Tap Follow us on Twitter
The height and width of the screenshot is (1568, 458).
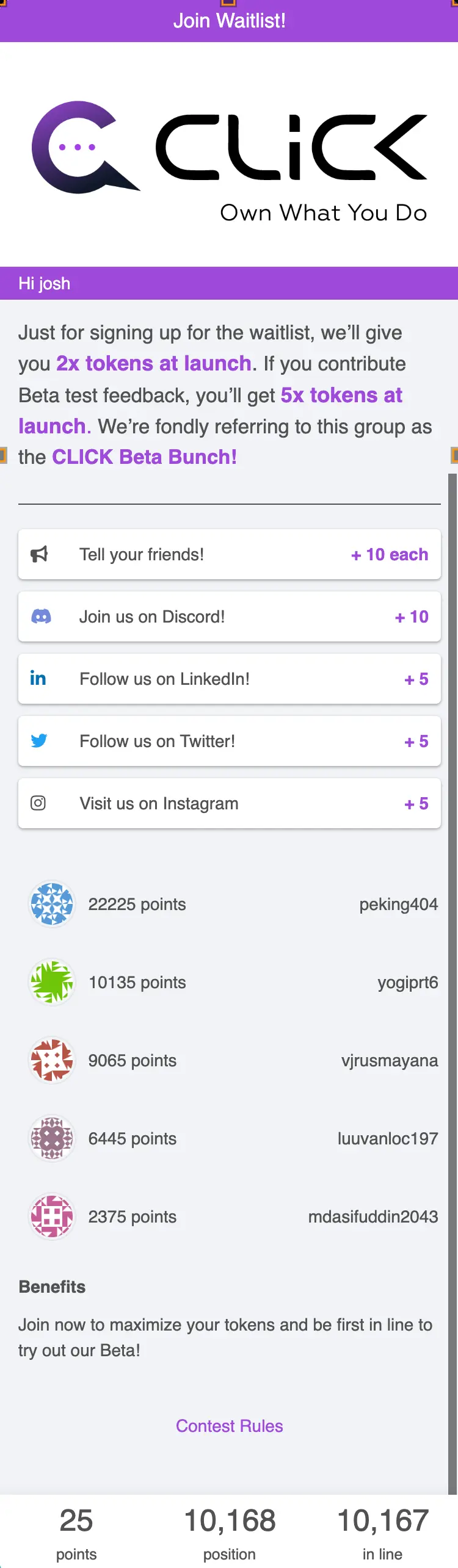[229, 741]
